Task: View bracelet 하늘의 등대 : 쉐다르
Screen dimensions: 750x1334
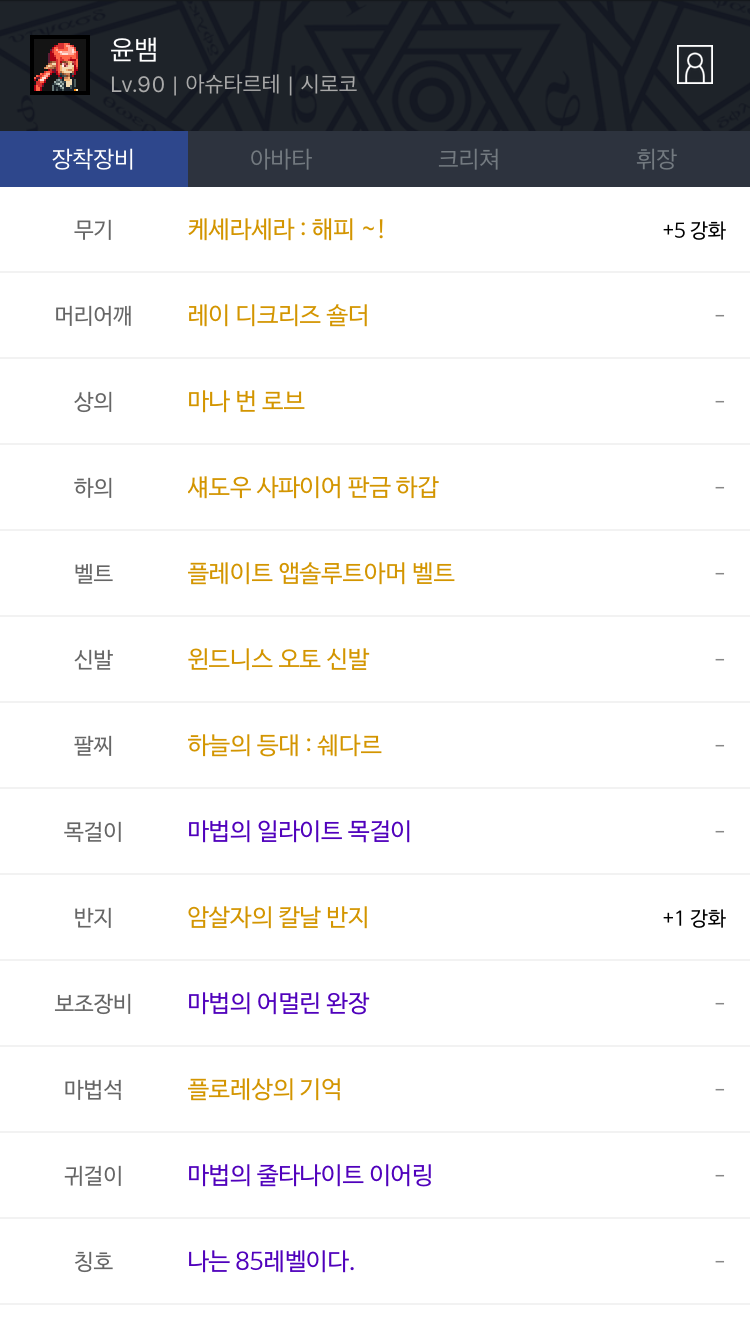Action: tap(284, 746)
